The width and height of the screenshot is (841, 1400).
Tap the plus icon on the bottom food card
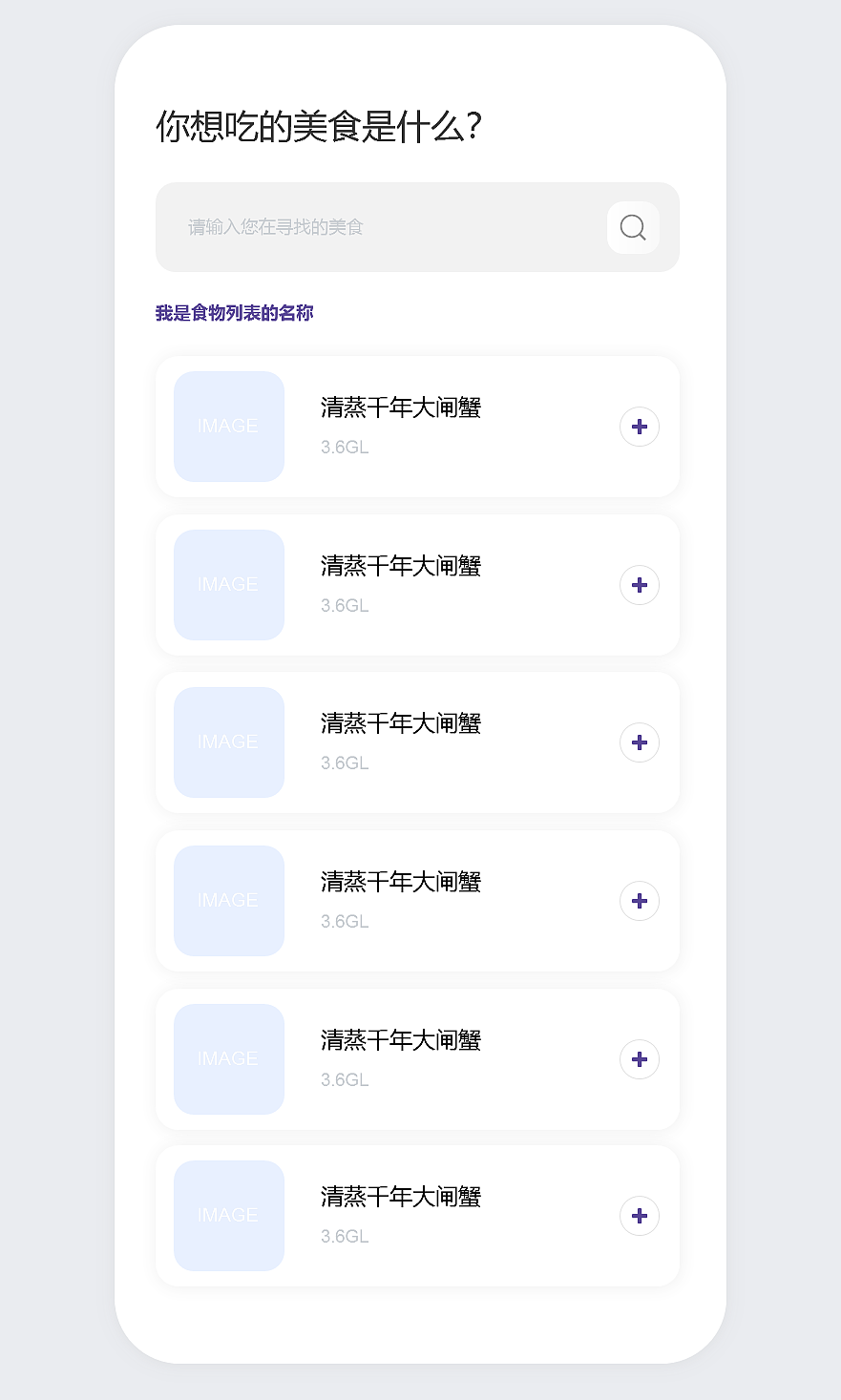click(x=639, y=1216)
